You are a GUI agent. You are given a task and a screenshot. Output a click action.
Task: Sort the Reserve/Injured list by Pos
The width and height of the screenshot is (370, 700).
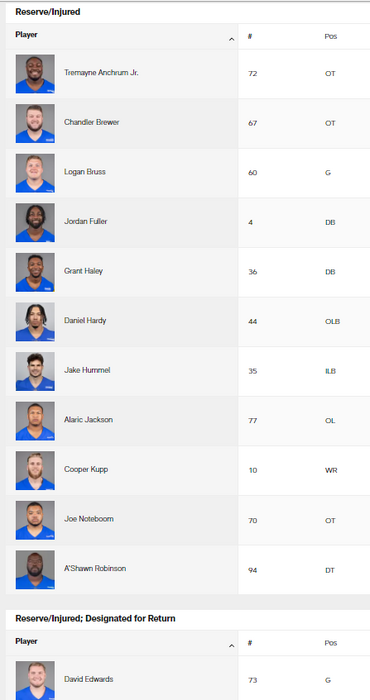[330, 36]
